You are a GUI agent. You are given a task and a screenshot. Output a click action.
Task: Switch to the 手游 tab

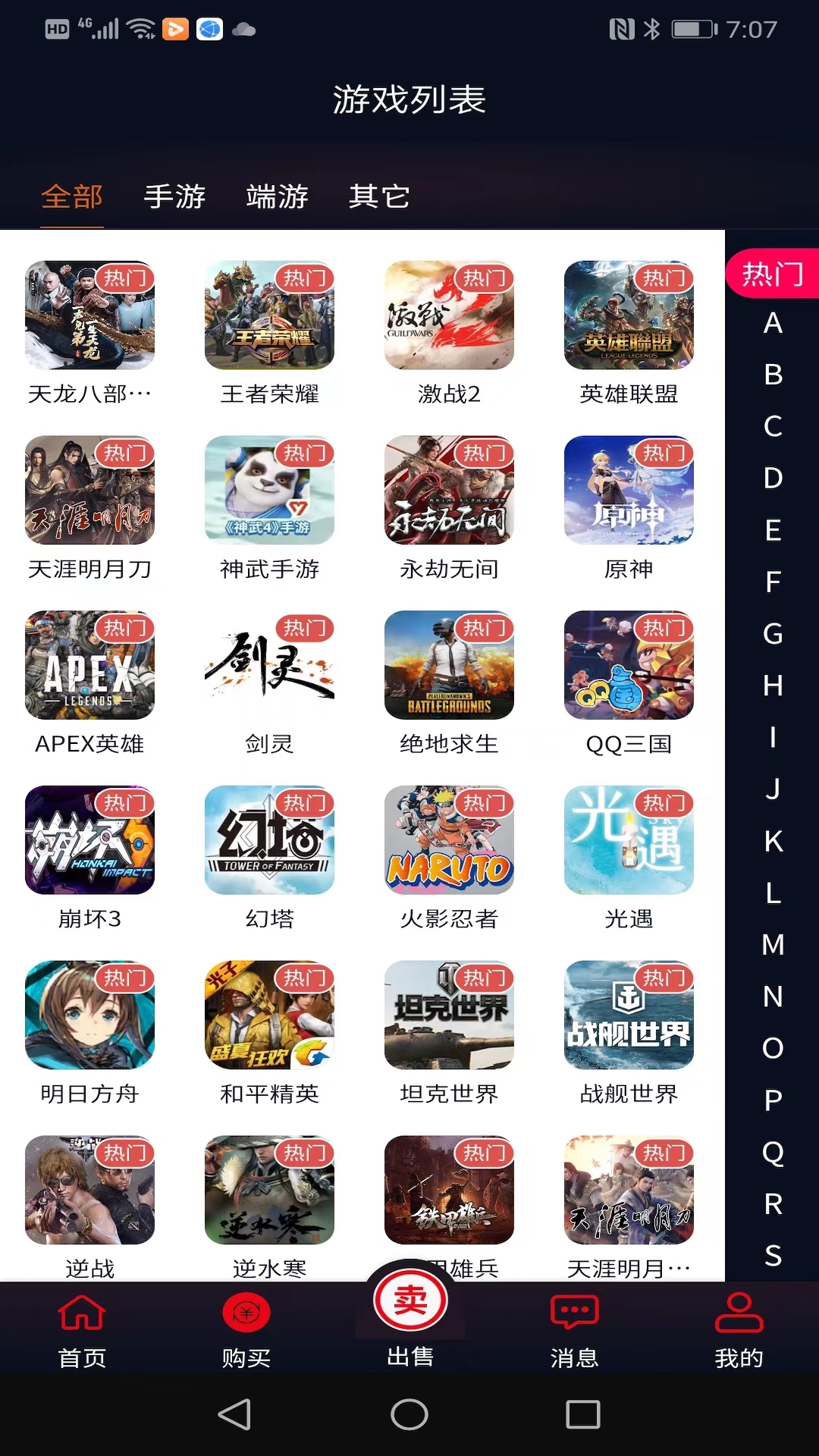tap(174, 196)
